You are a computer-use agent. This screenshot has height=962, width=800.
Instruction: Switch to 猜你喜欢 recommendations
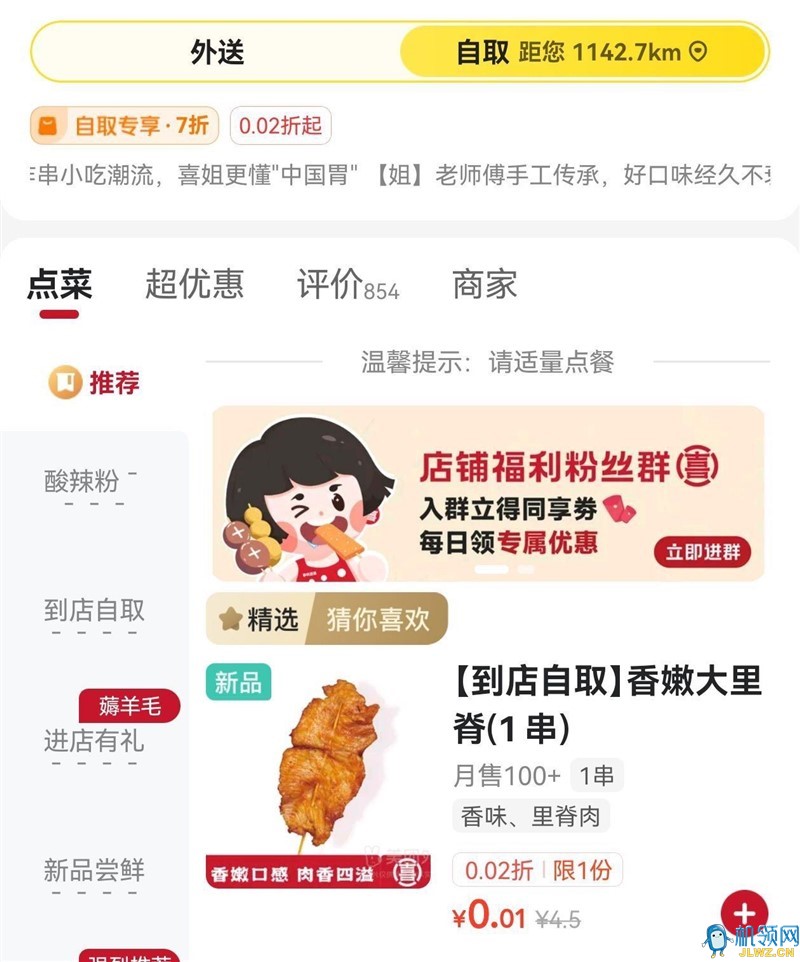pyautogui.click(x=378, y=619)
